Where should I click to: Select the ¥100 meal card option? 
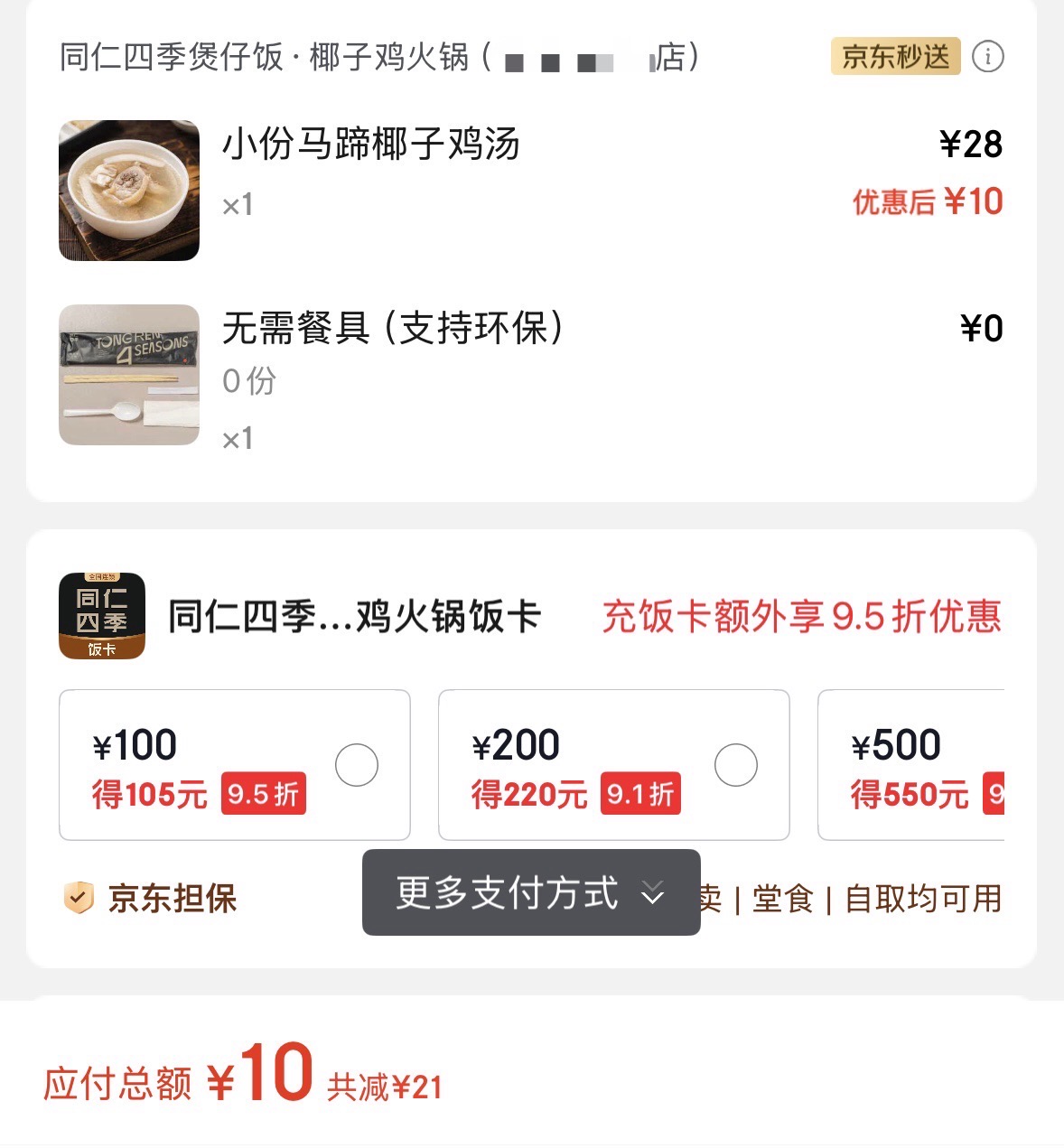pos(356,765)
